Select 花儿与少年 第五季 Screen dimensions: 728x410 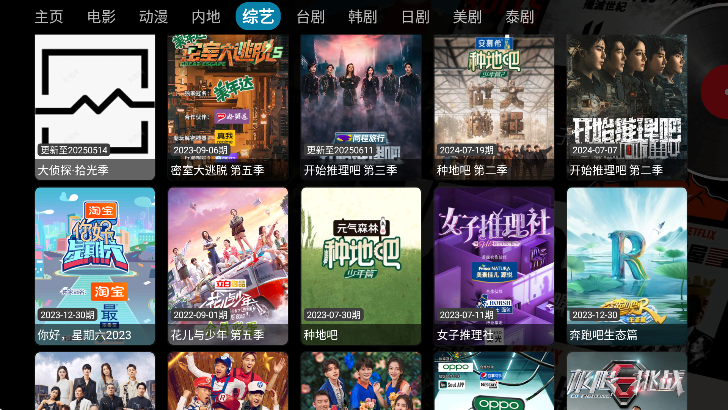tap(228, 265)
